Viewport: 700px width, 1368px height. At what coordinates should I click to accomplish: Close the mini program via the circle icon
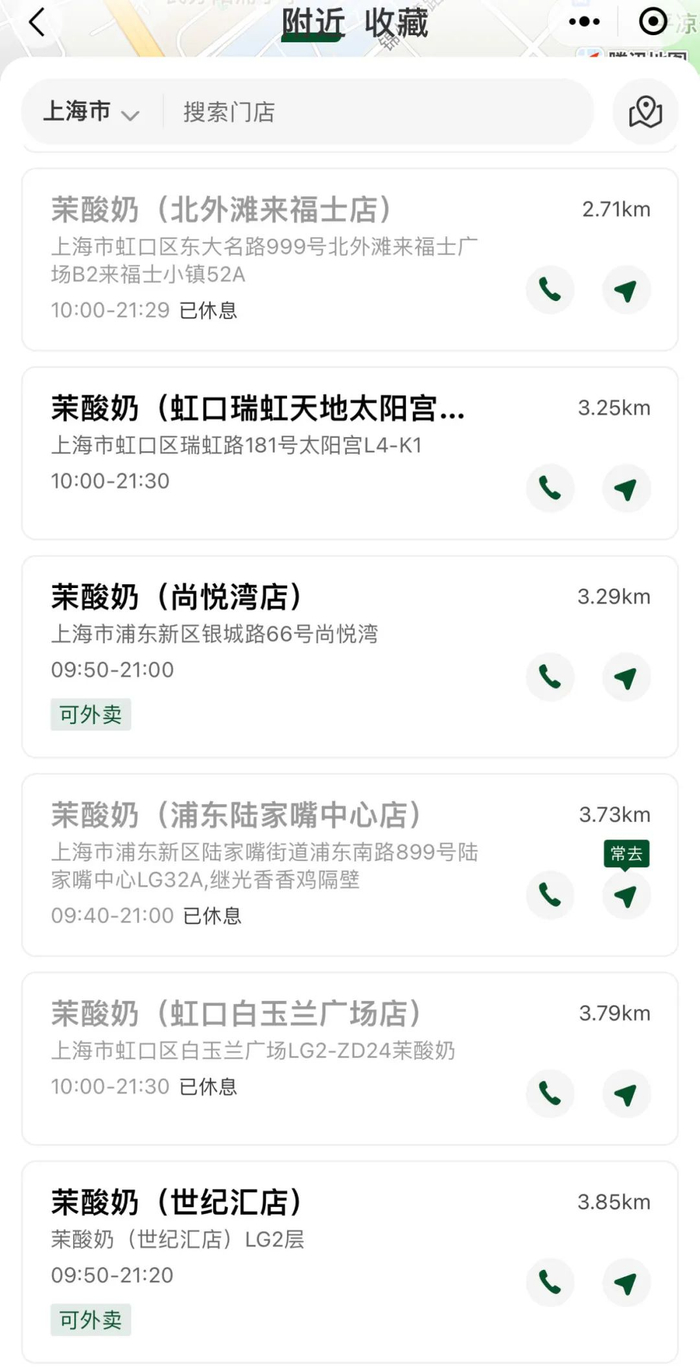point(653,21)
